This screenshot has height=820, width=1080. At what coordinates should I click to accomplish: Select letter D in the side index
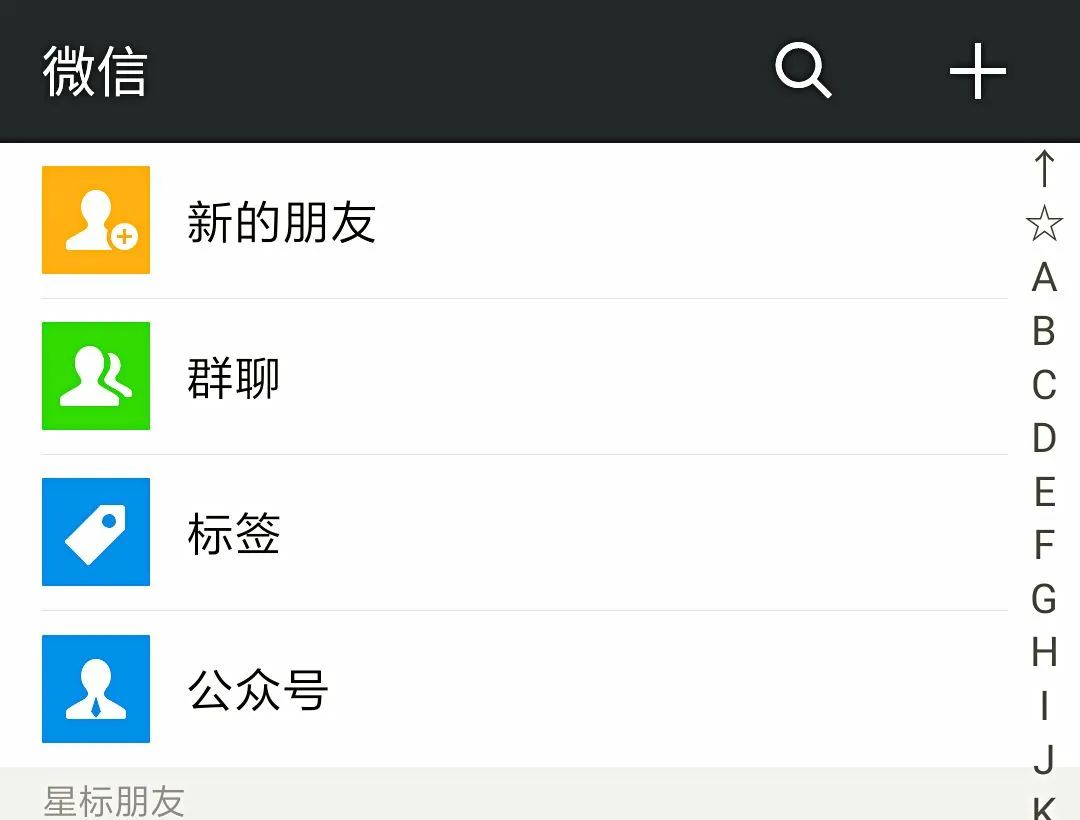pyautogui.click(x=1044, y=438)
